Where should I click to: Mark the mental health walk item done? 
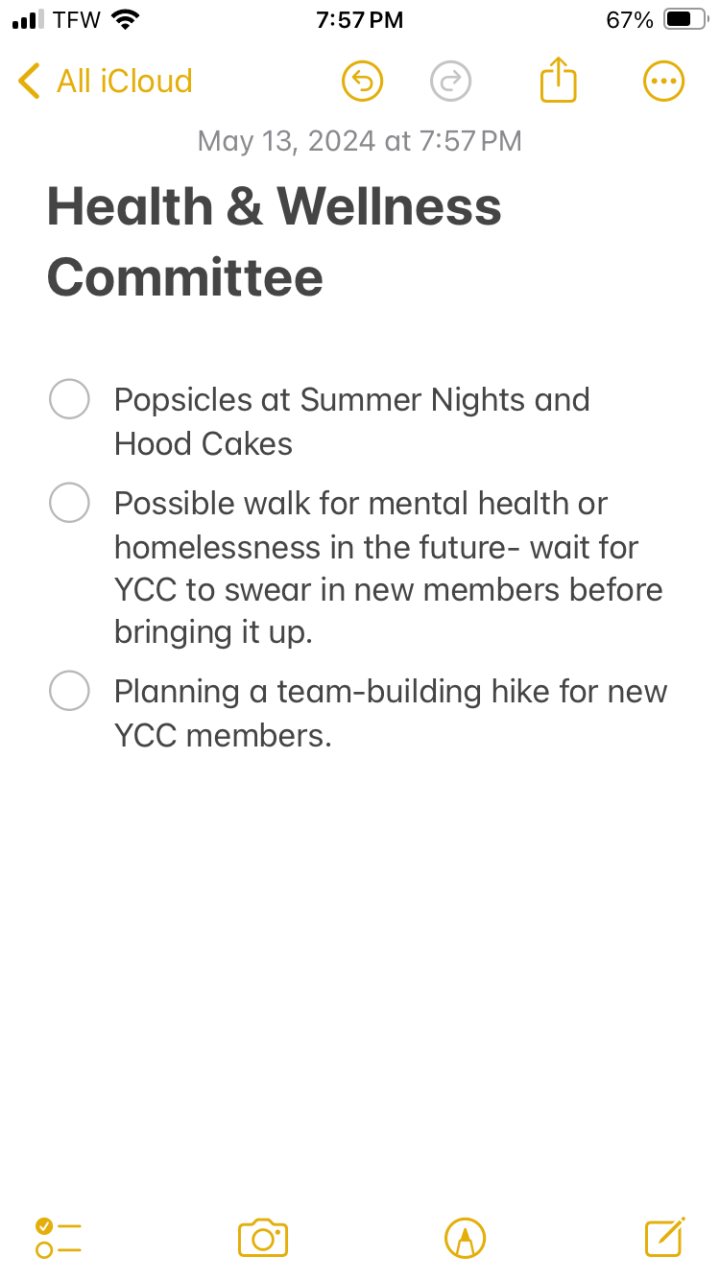70,502
